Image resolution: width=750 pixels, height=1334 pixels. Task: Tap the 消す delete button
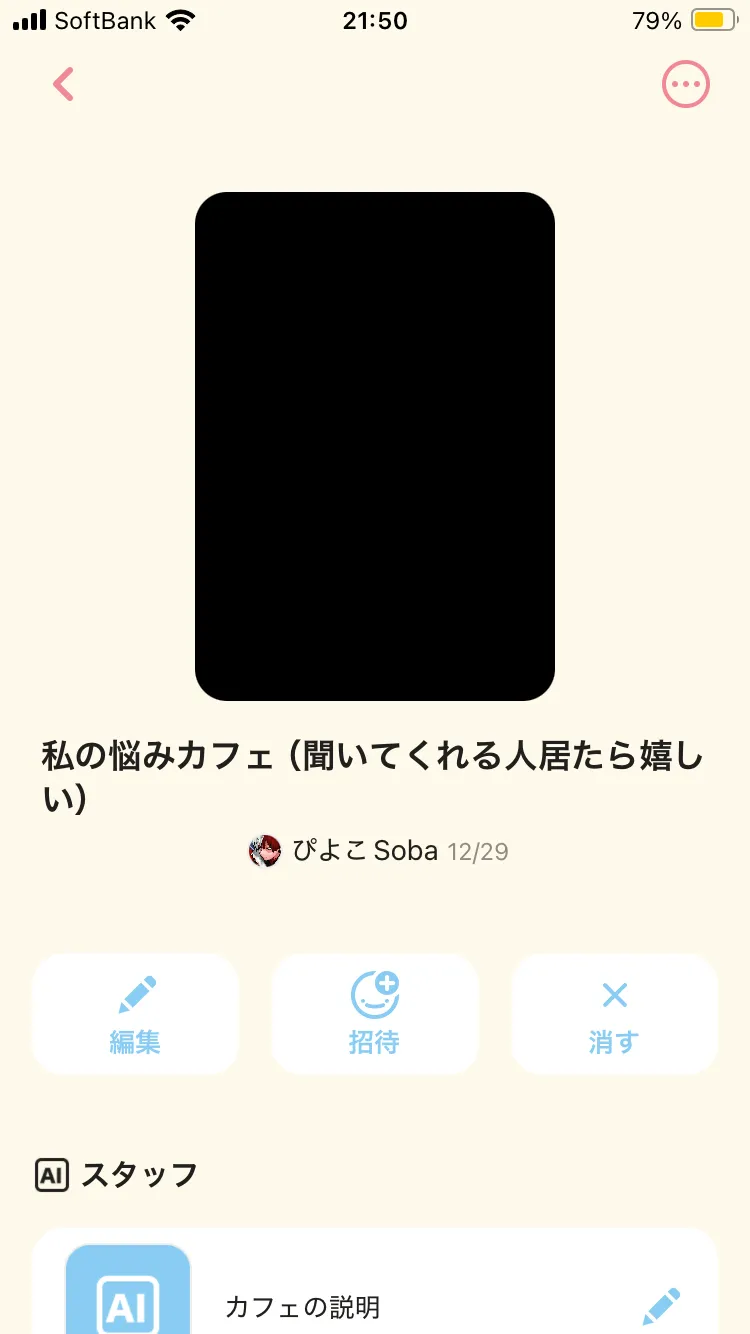click(614, 1014)
